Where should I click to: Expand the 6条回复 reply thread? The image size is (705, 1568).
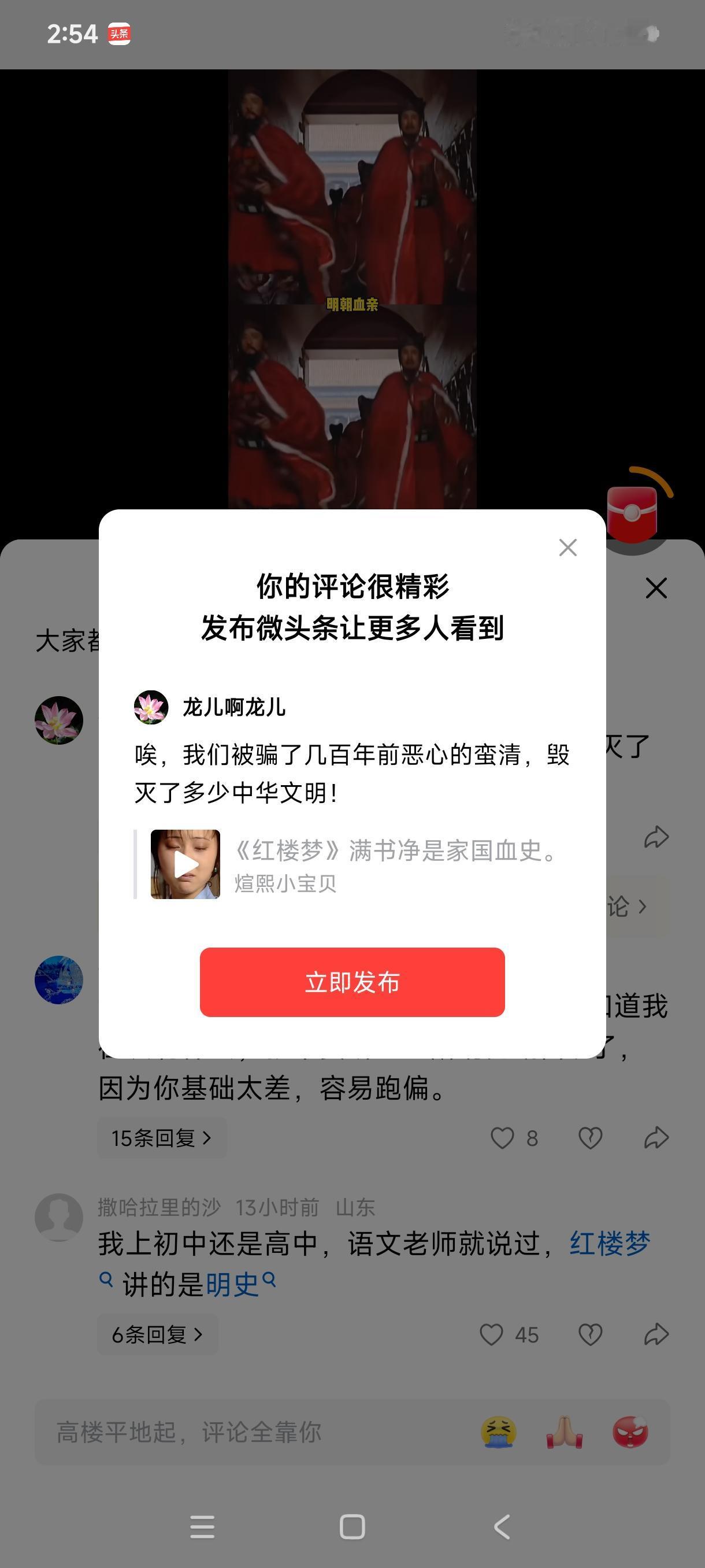[x=157, y=1334]
